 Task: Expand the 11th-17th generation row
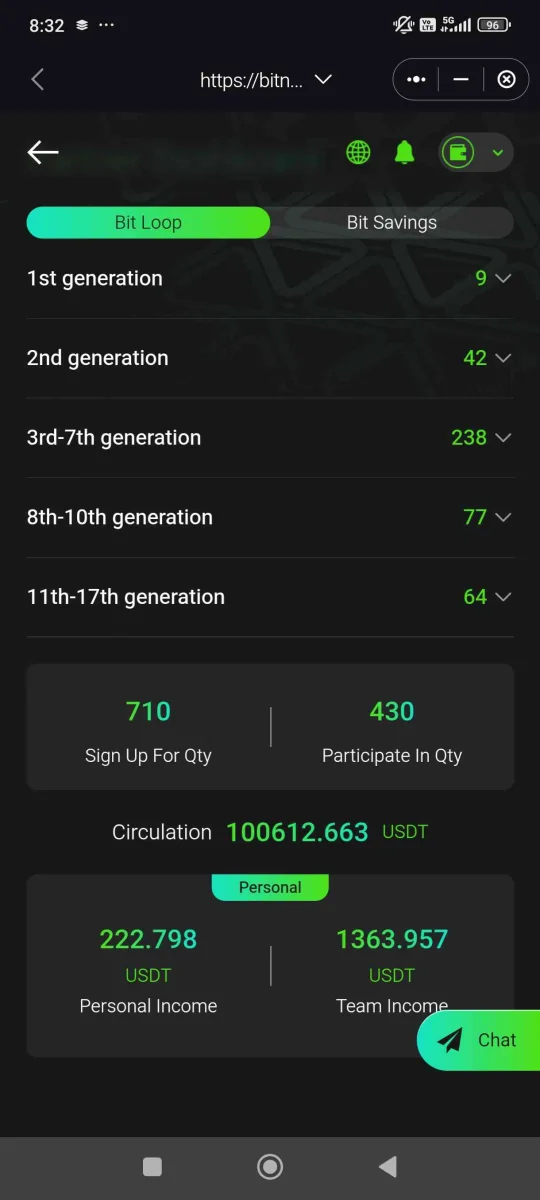[270, 597]
